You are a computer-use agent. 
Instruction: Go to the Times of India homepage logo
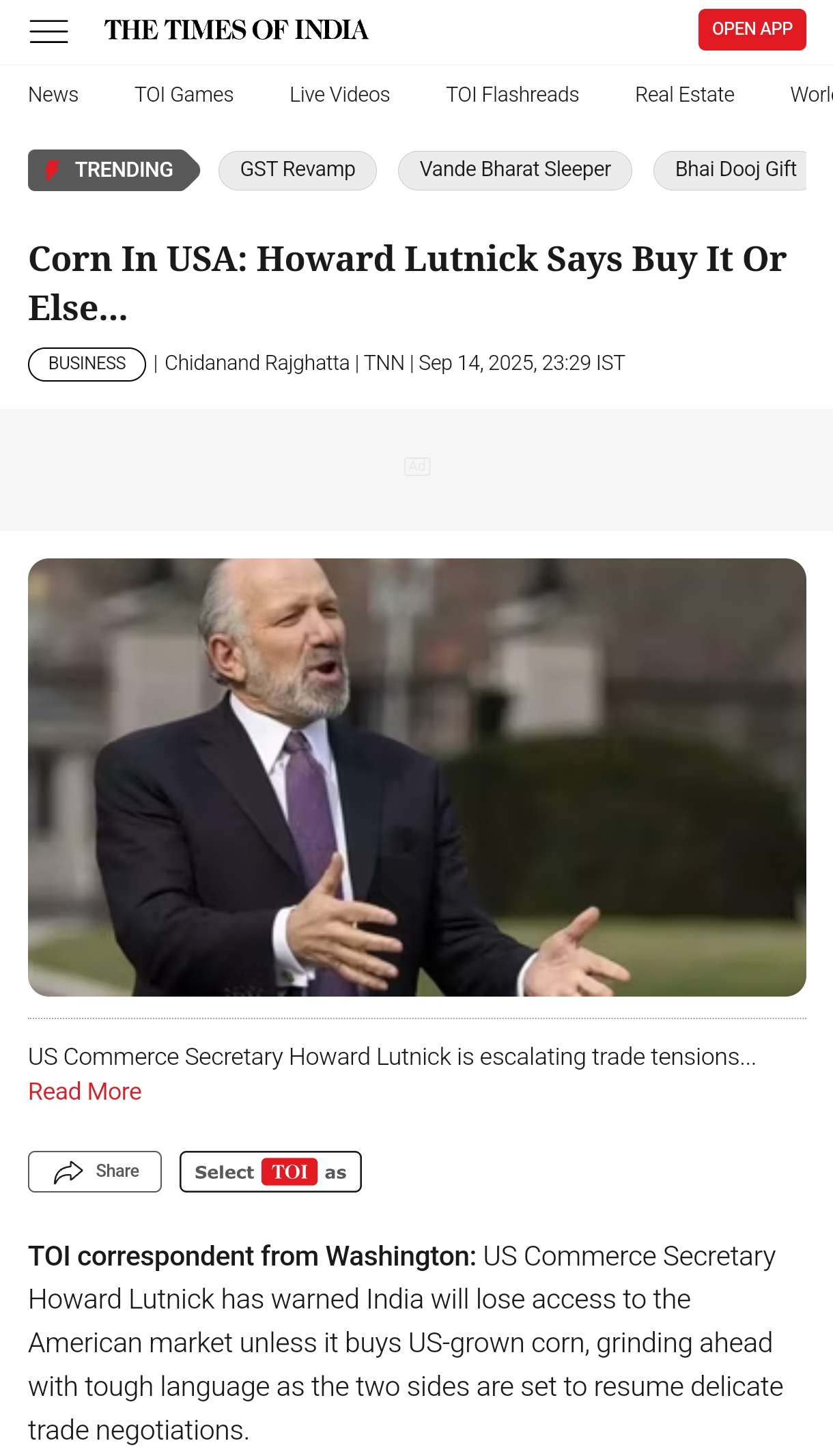[236, 31]
